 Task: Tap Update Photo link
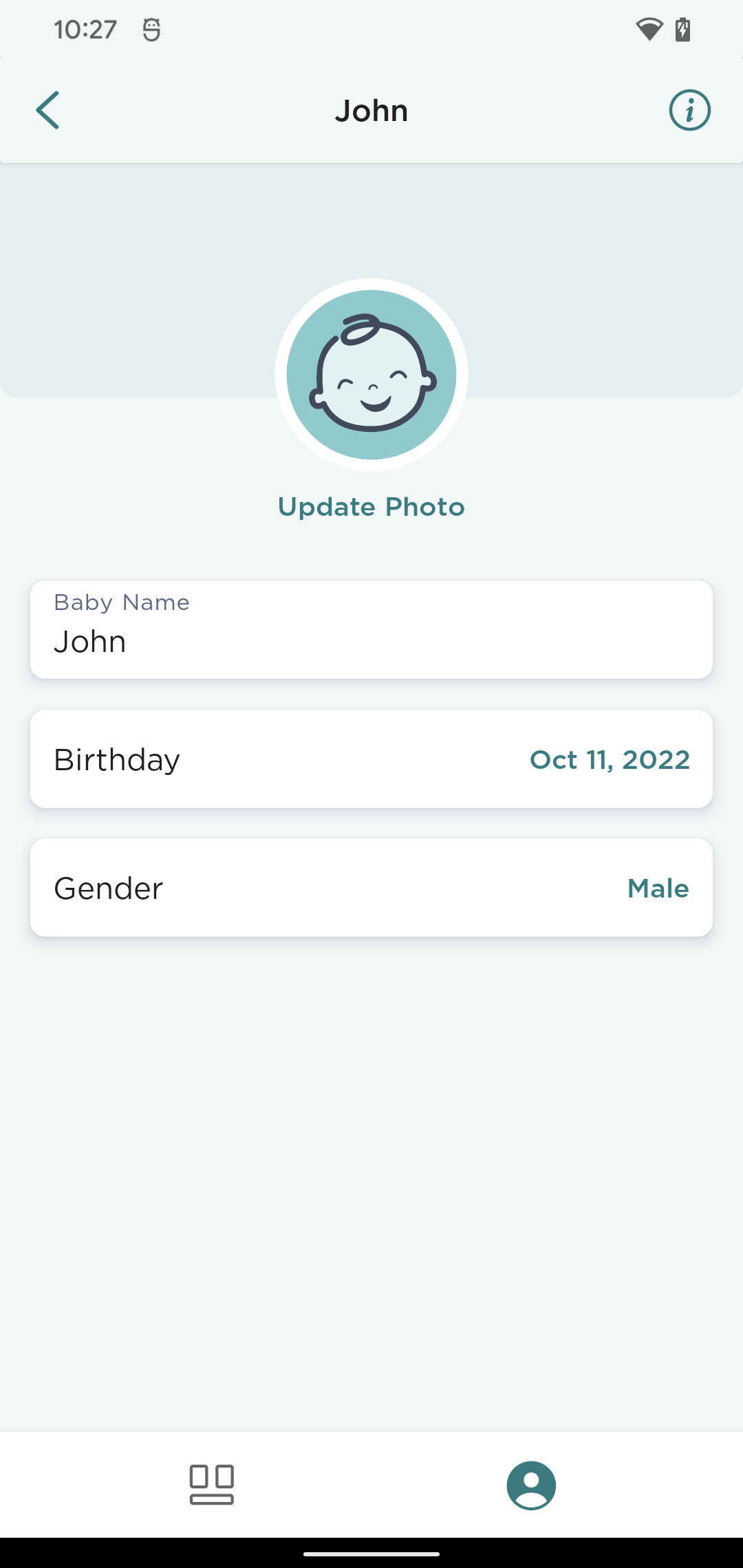(371, 507)
